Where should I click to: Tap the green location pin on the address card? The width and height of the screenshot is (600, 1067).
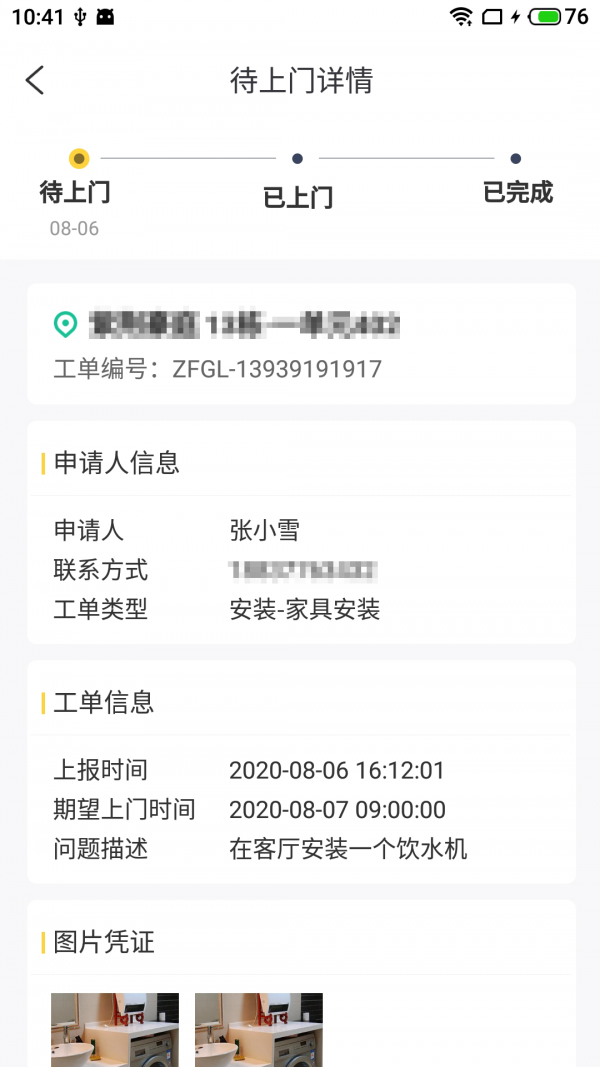coord(65,324)
